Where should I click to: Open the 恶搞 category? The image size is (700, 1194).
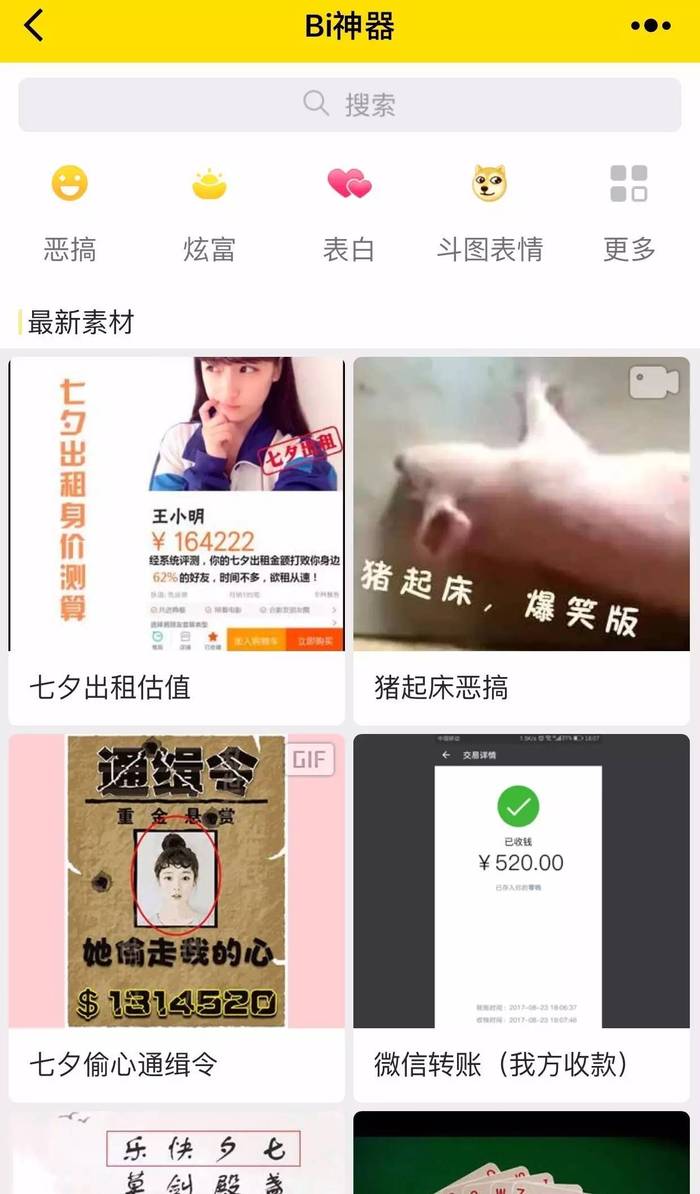pyautogui.click(x=70, y=212)
